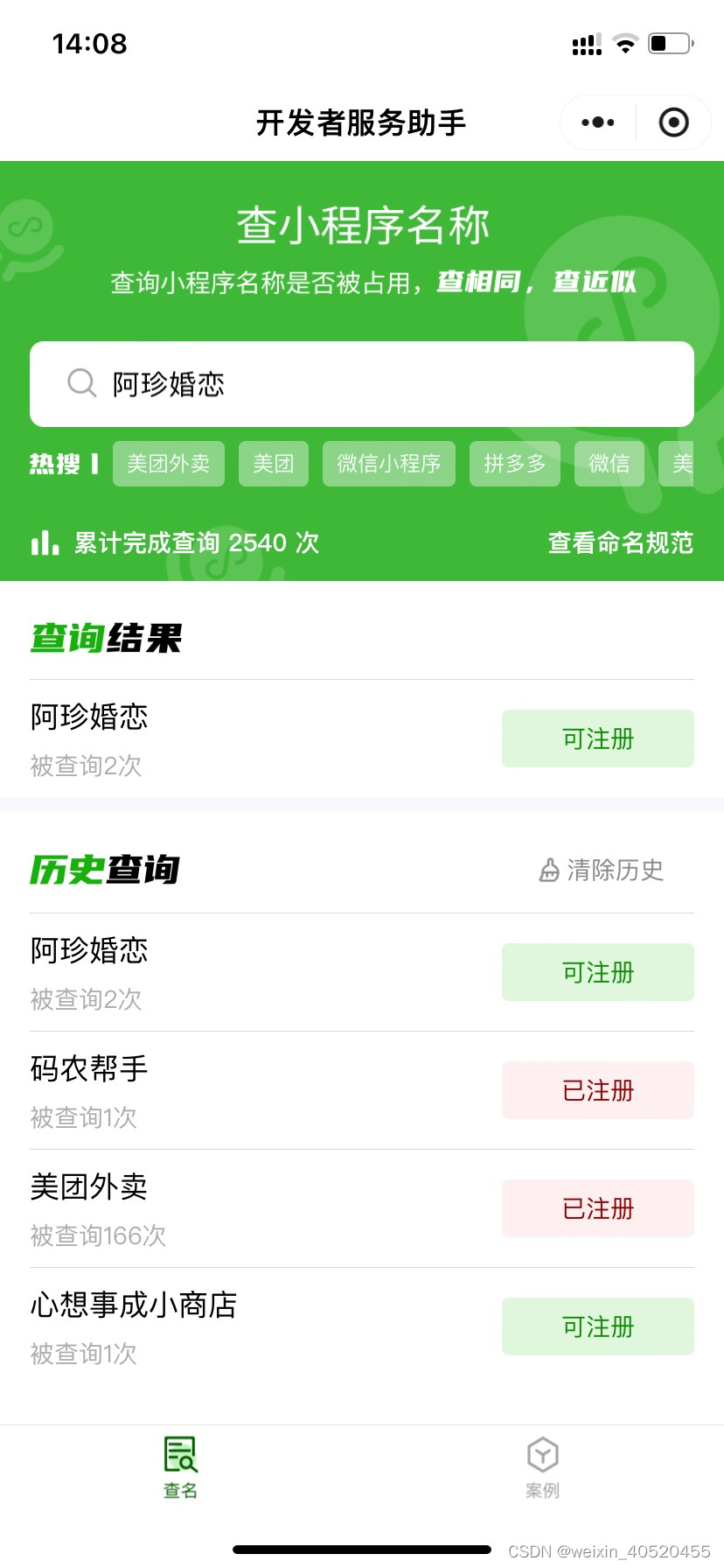Open 阿珍婚恋 in the 历史查询 list

[89, 951]
